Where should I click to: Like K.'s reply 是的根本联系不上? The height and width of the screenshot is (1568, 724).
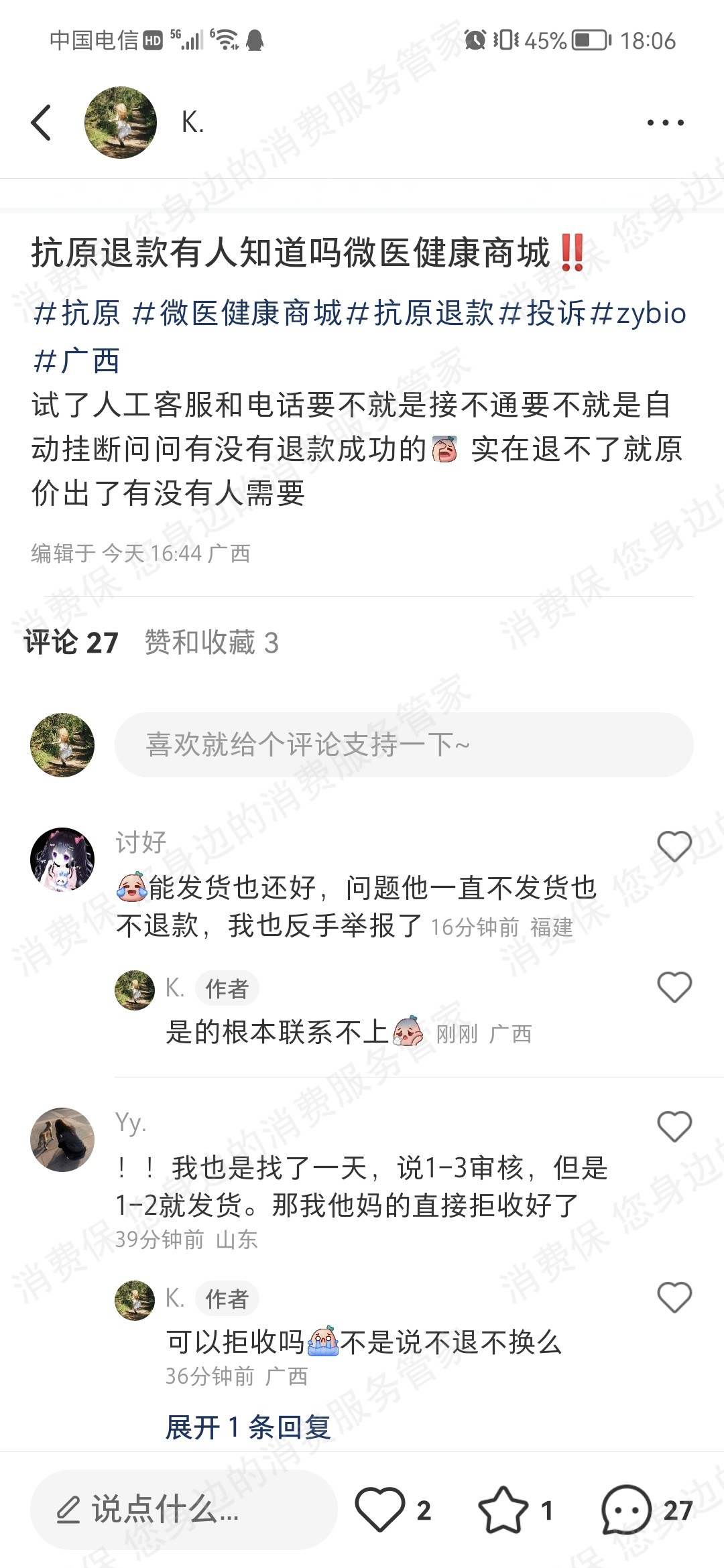click(674, 987)
